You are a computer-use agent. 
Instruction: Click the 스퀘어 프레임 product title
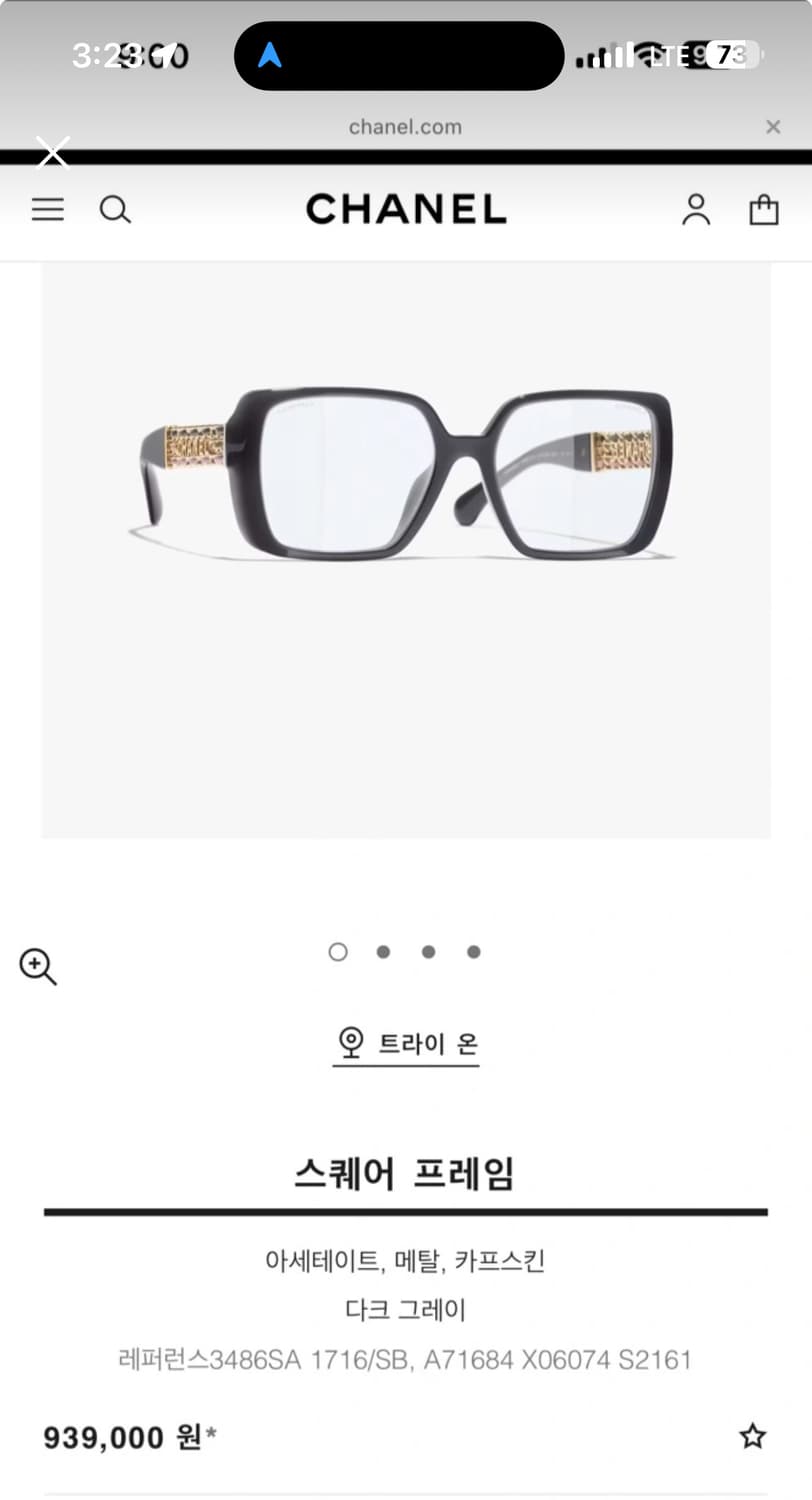[x=406, y=1173]
